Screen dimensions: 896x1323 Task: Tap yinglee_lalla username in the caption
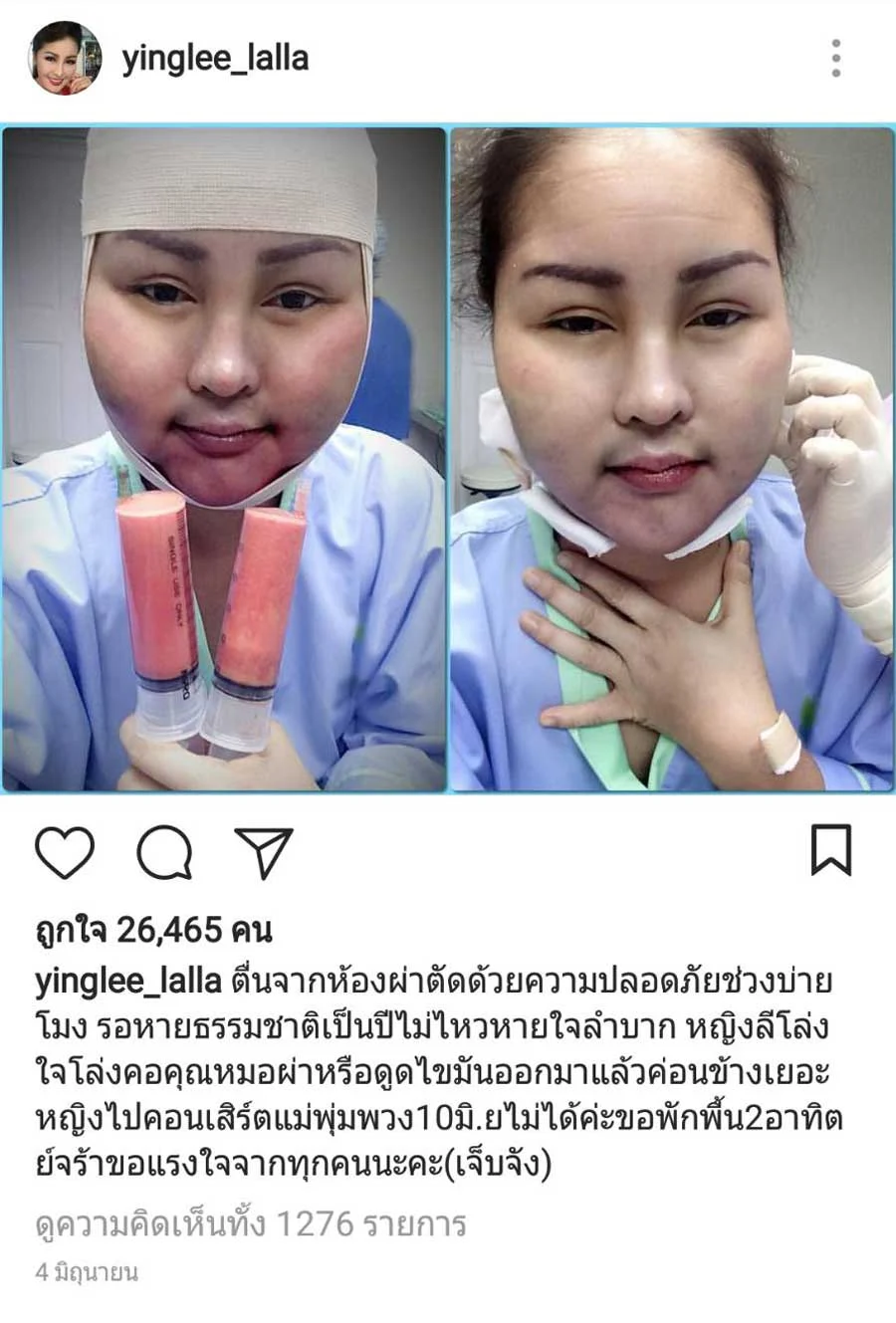[x=127, y=982]
